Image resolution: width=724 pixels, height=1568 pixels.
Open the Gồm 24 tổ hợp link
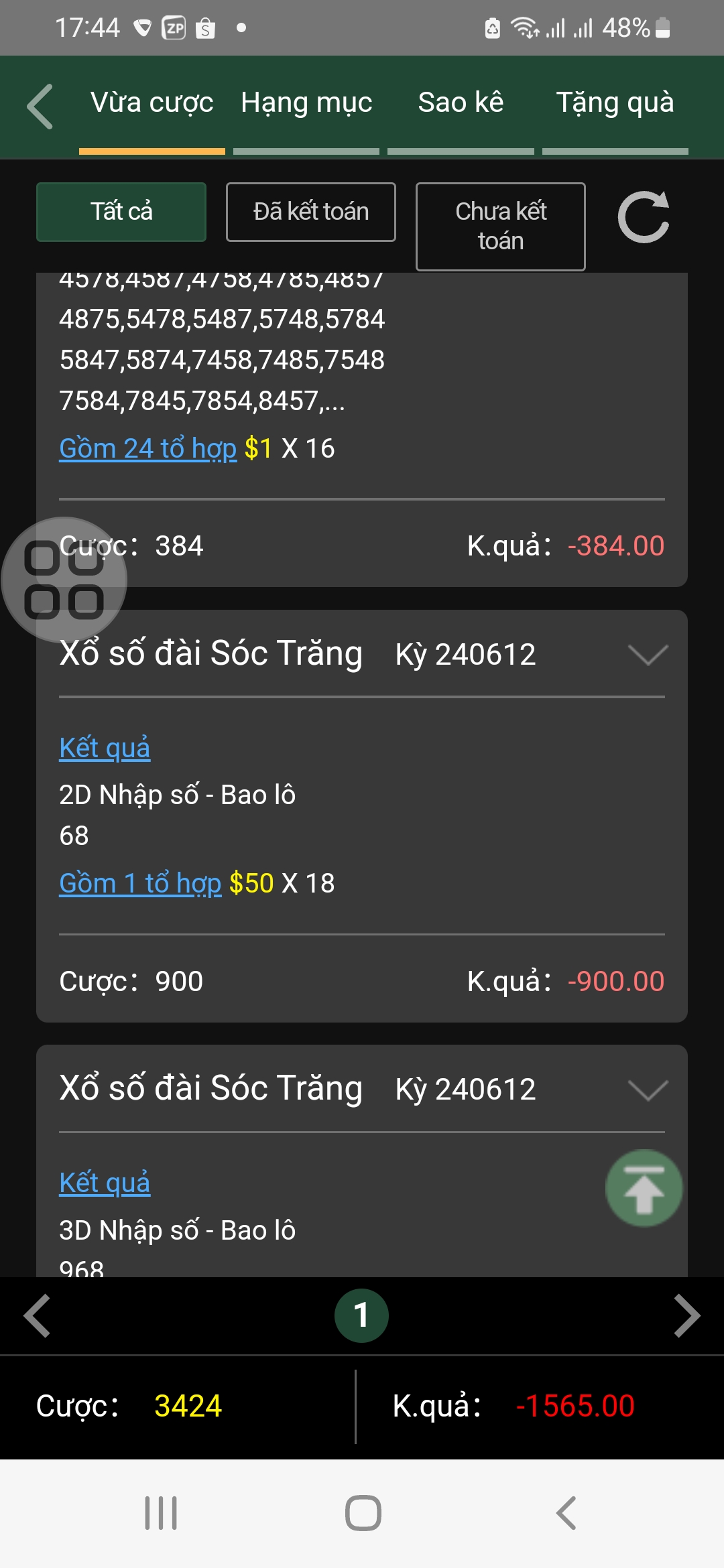(147, 448)
